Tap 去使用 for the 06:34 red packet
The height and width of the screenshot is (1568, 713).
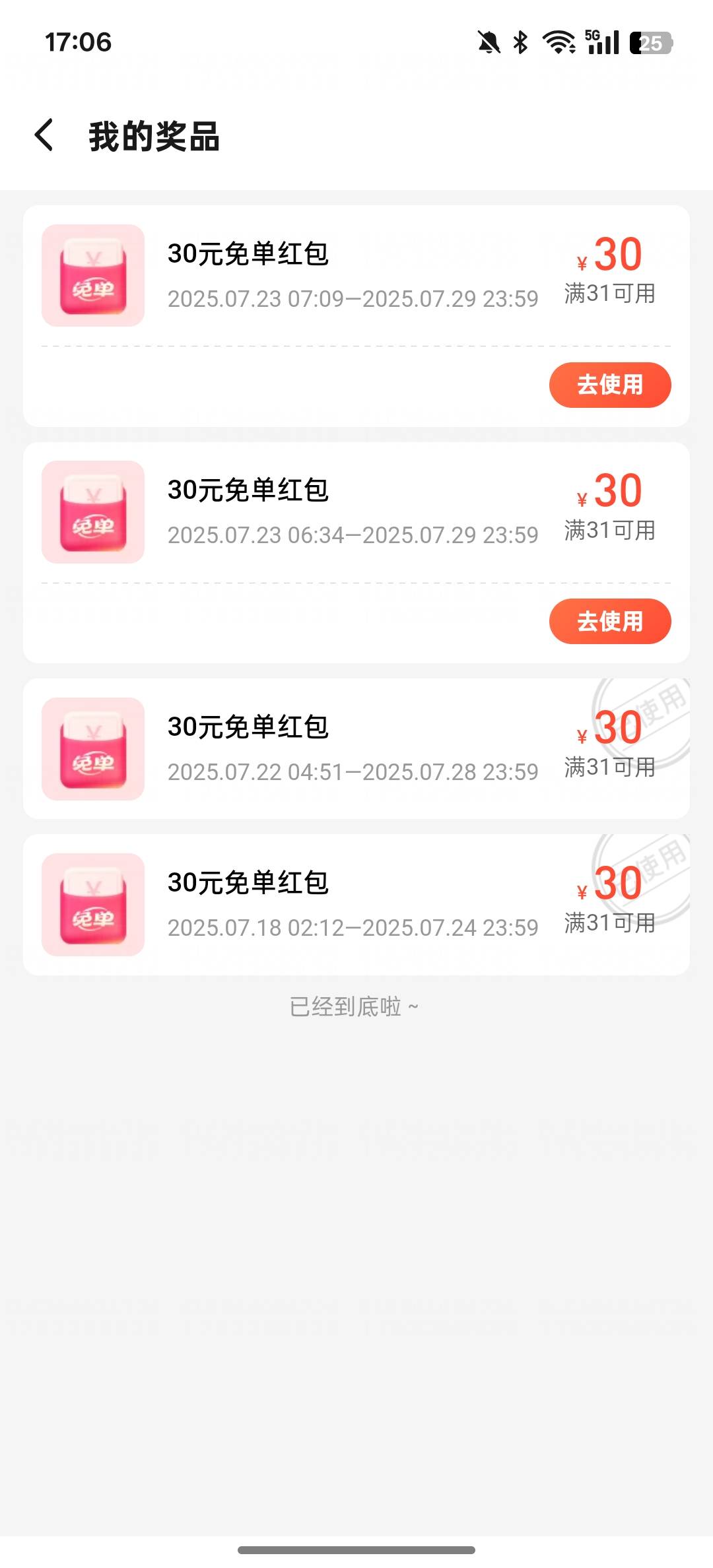pos(610,621)
